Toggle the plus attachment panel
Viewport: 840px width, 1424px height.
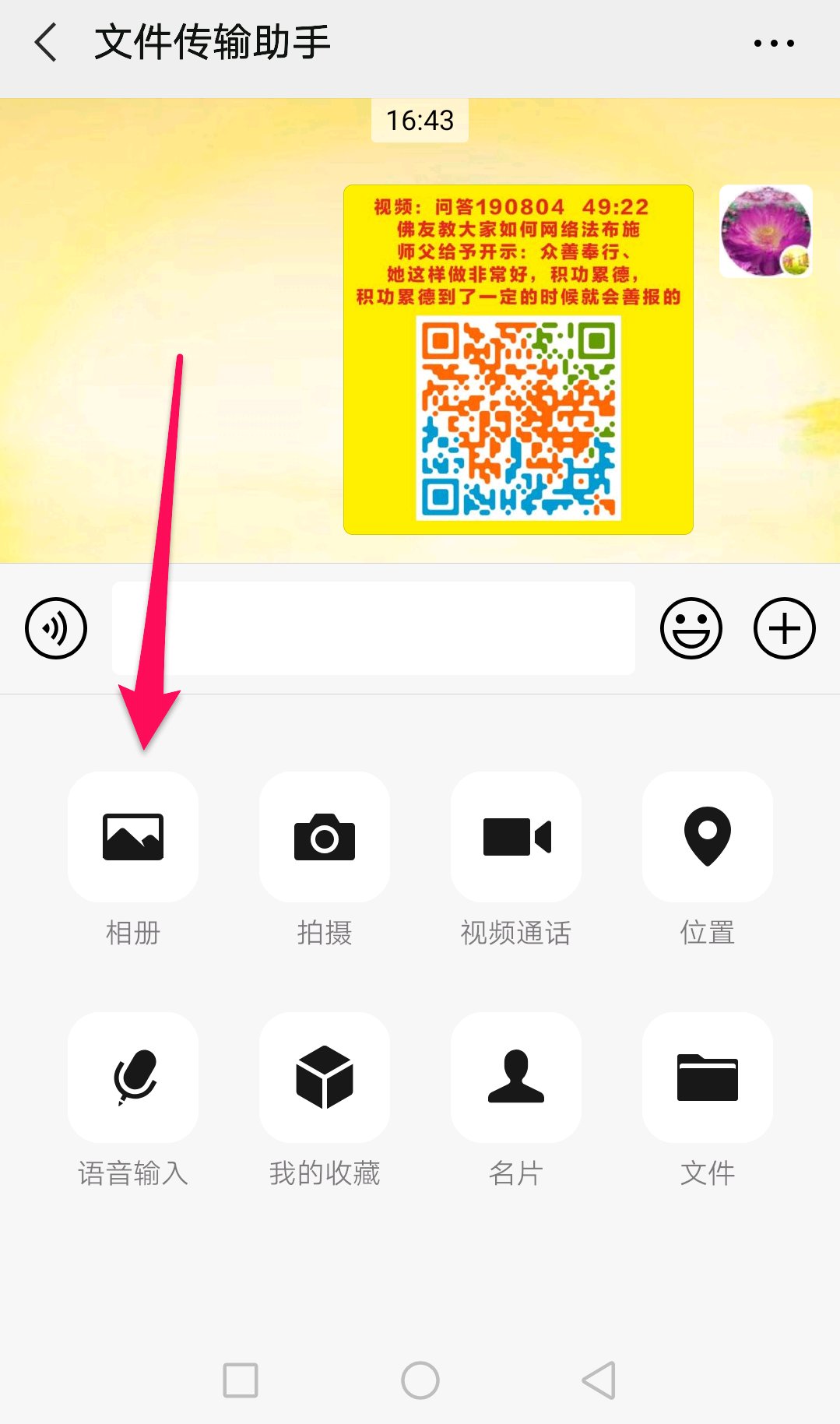[x=784, y=628]
